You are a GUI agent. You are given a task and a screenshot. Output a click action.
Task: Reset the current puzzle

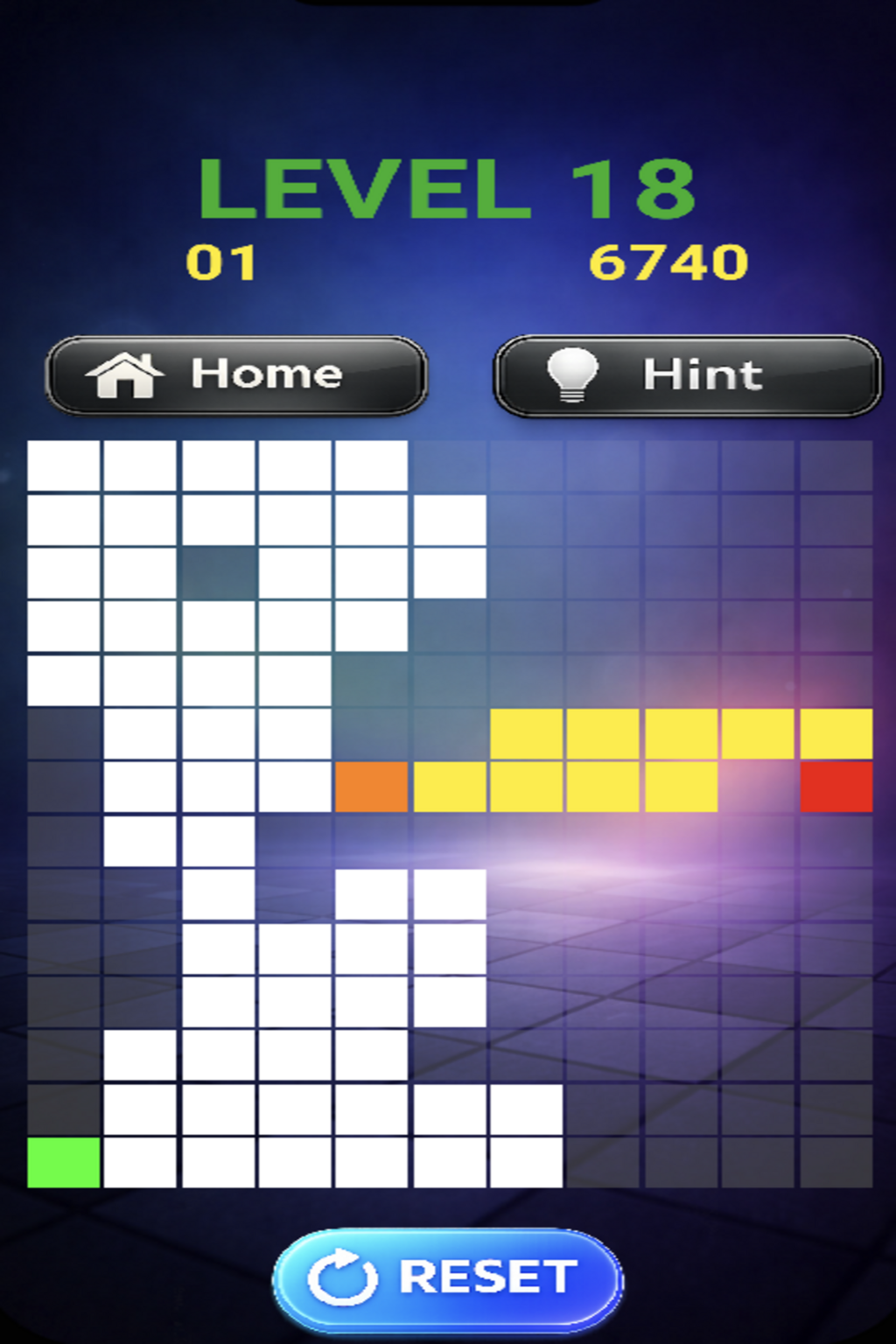pyautogui.click(x=447, y=1277)
